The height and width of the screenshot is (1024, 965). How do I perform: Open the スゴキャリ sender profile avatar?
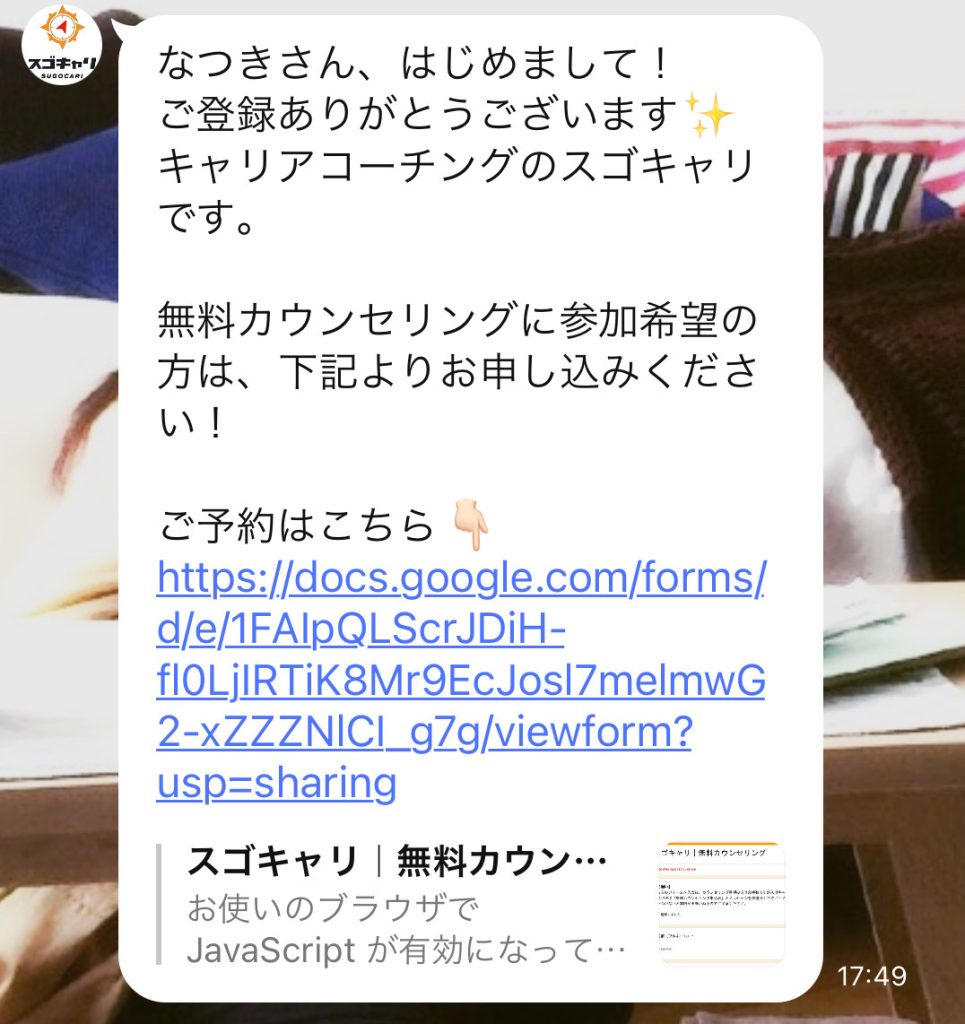click(64, 45)
